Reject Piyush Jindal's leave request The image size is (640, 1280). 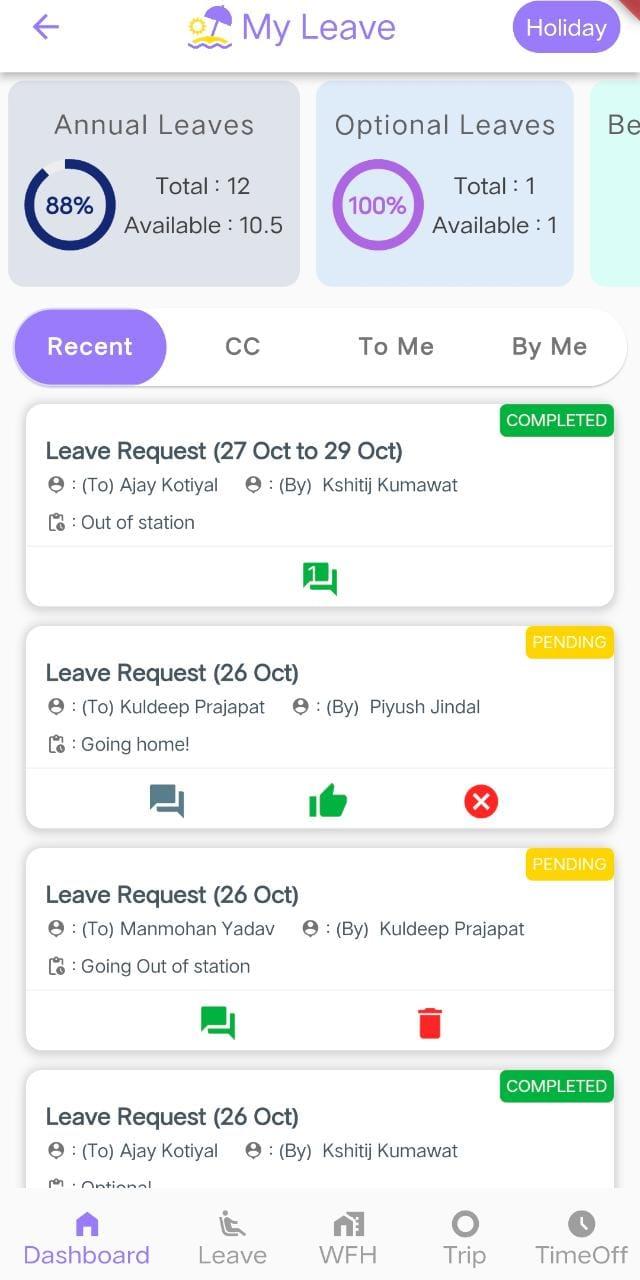click(481, 801)
